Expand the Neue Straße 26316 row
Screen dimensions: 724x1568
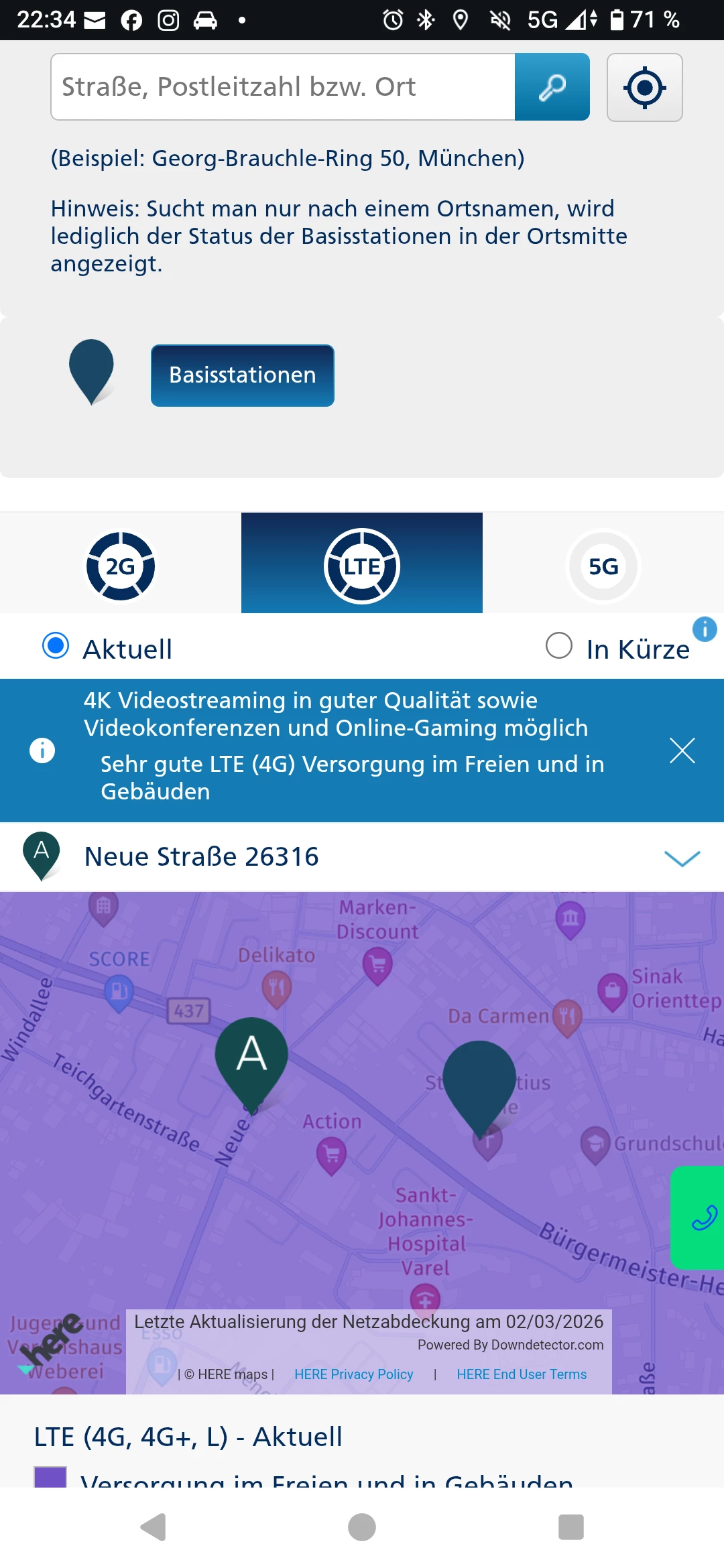[681, 858]
